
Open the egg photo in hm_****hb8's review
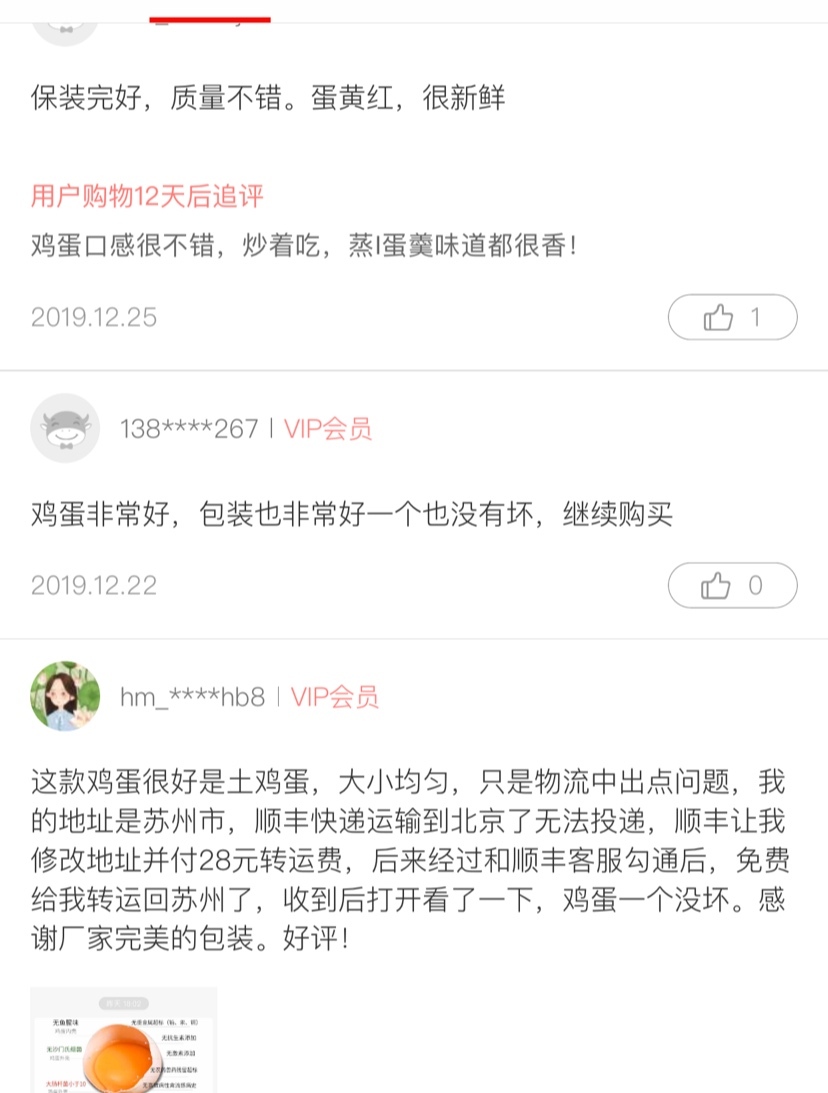124,1040
